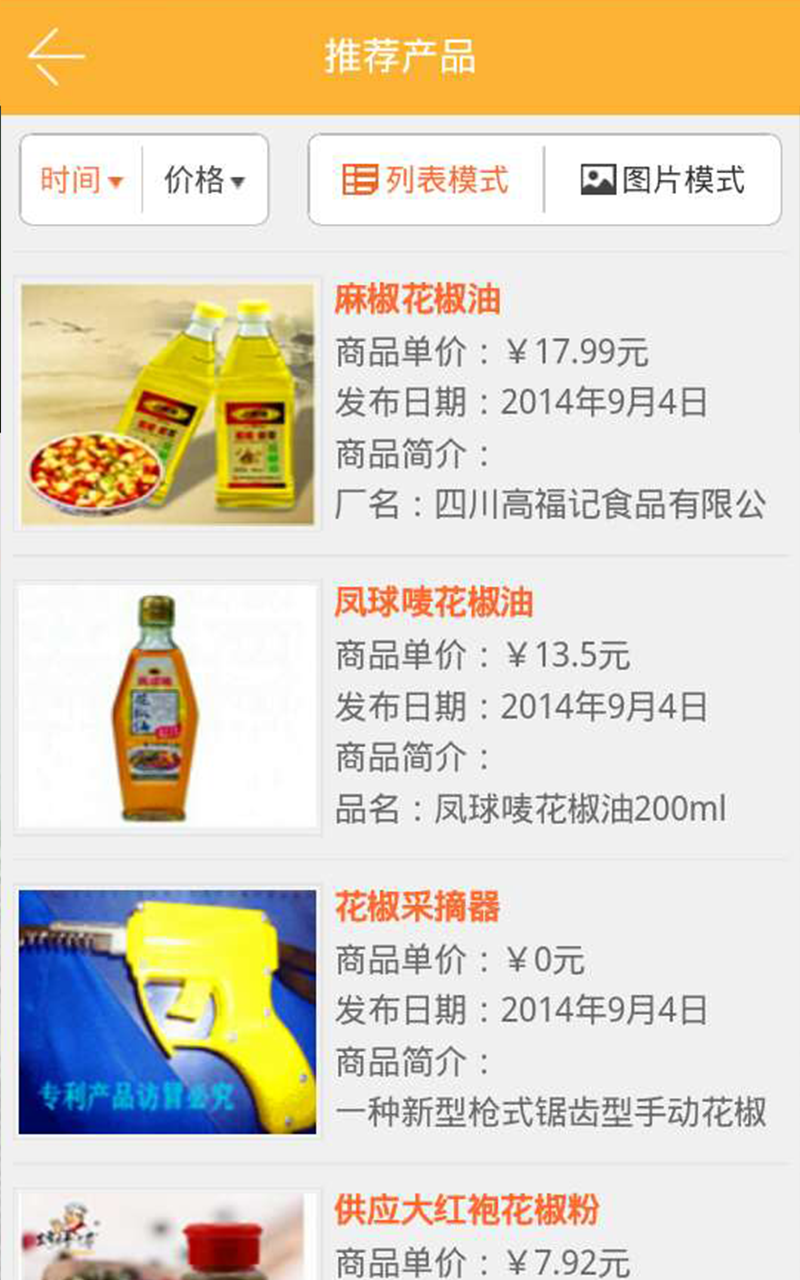The height and width of the screenshot is (1280, 800).
Task: Switch to 列表模式 view
Action: 426,180
